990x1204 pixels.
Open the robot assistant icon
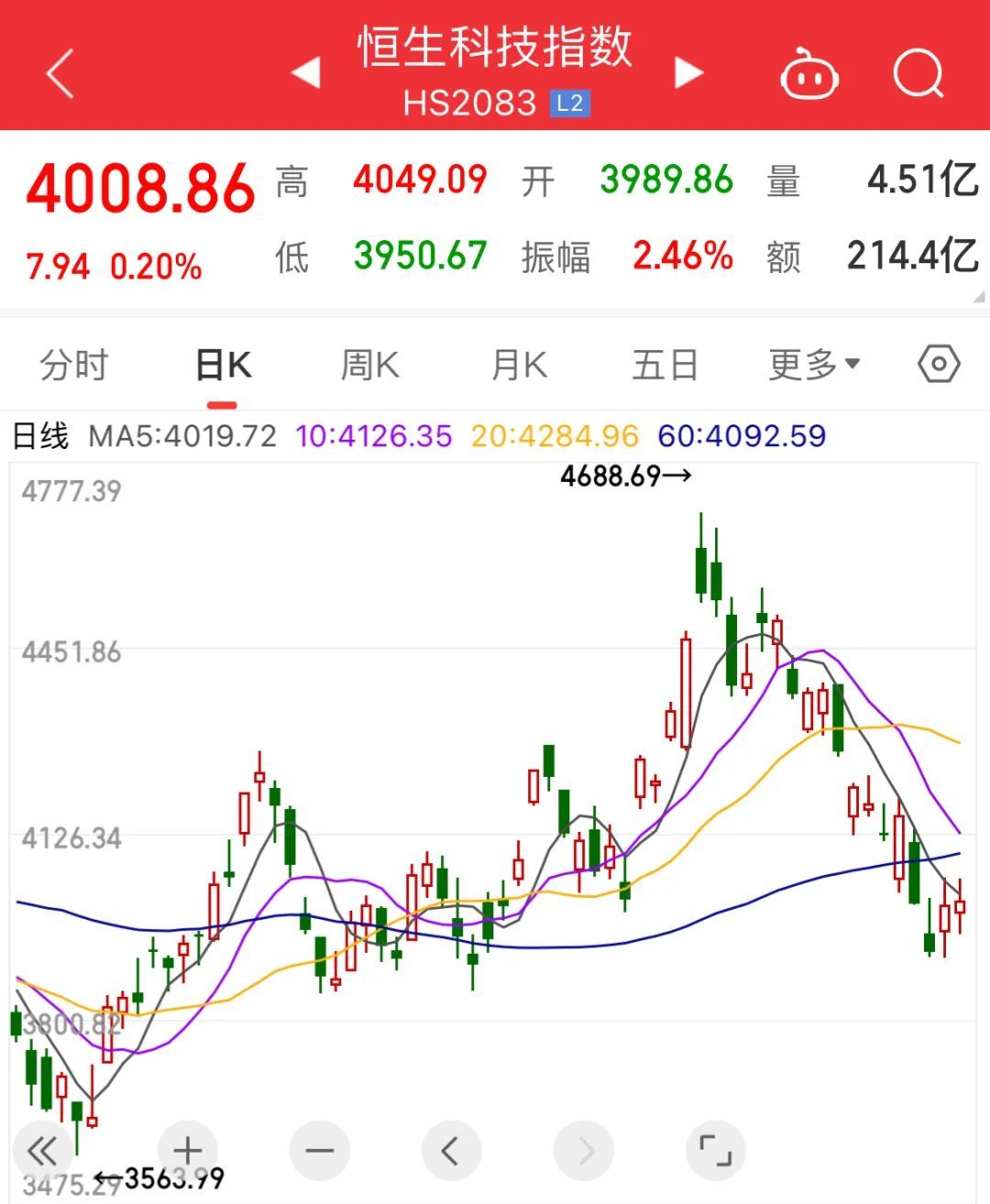click(x=808, y=73)
